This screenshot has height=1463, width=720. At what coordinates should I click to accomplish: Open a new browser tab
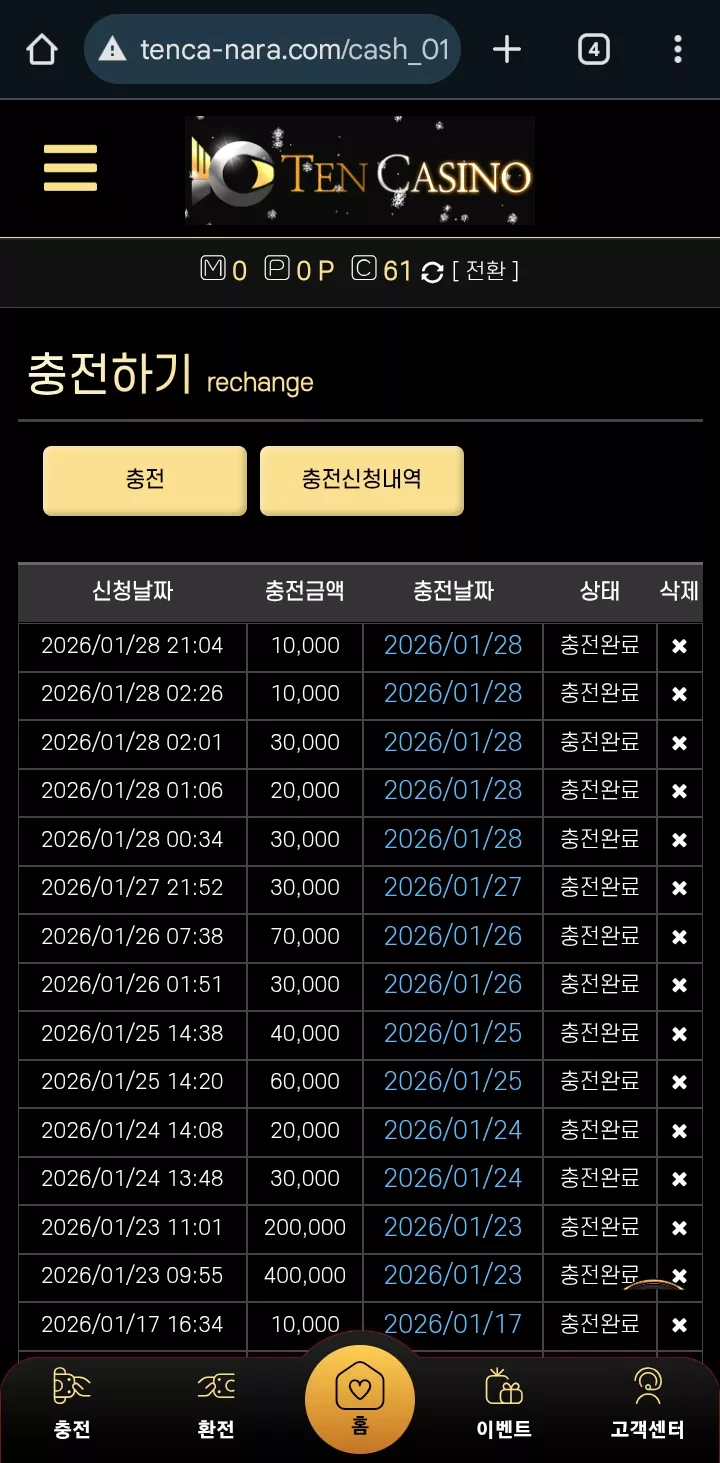507,49
